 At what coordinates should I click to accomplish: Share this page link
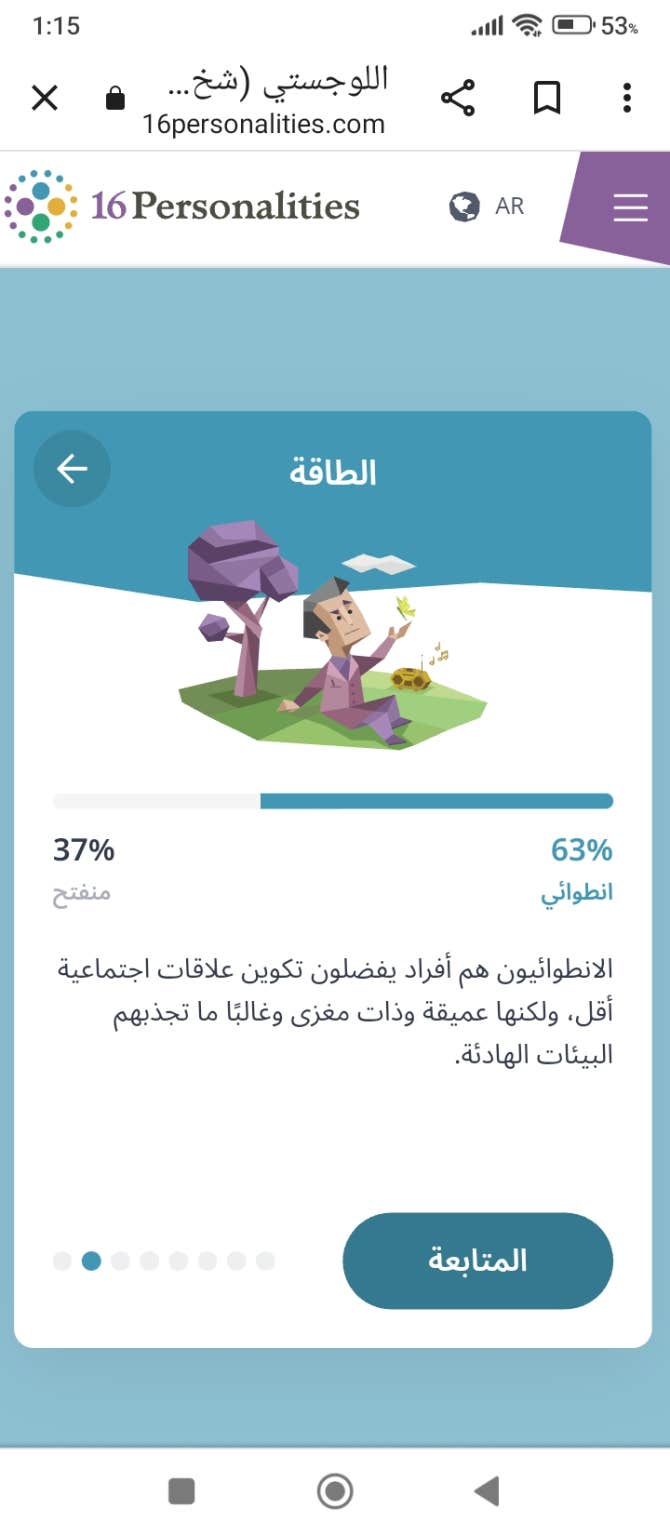click(458, 98)
